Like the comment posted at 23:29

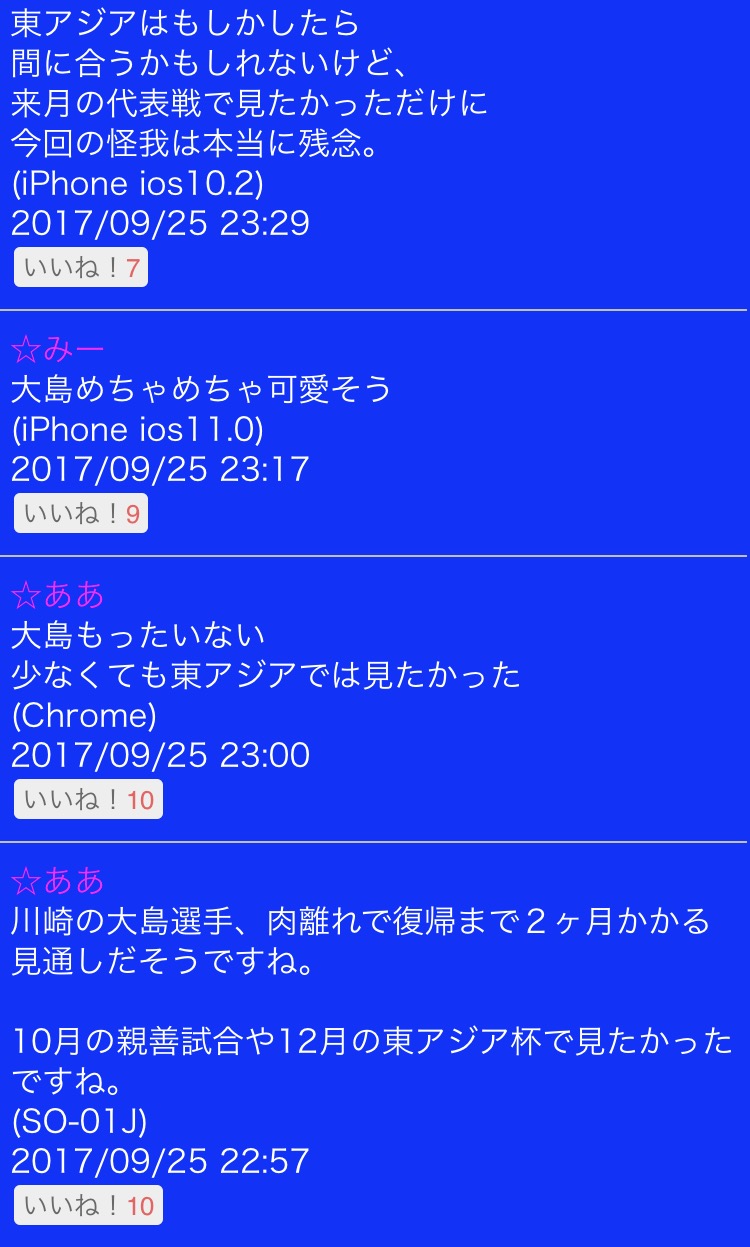click(x=81, y=268)
